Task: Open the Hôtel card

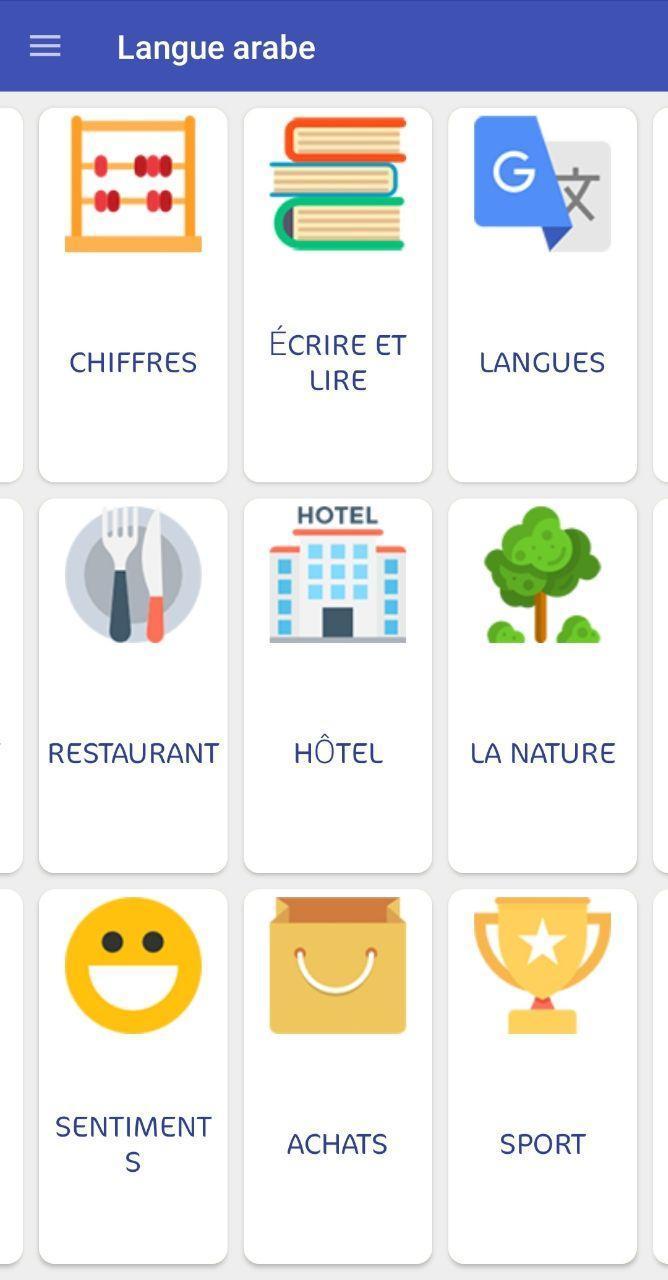Action: point(338,686)
